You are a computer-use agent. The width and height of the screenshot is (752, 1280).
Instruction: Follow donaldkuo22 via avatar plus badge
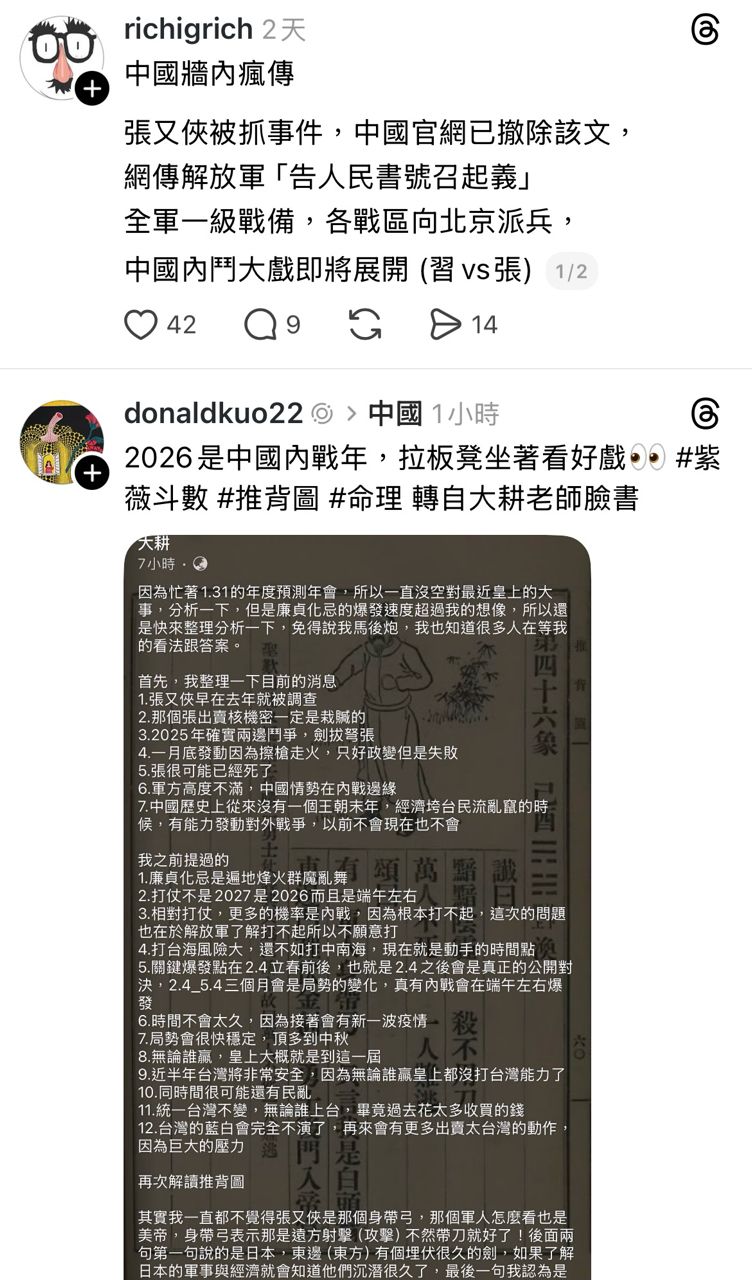coord(92,472)
